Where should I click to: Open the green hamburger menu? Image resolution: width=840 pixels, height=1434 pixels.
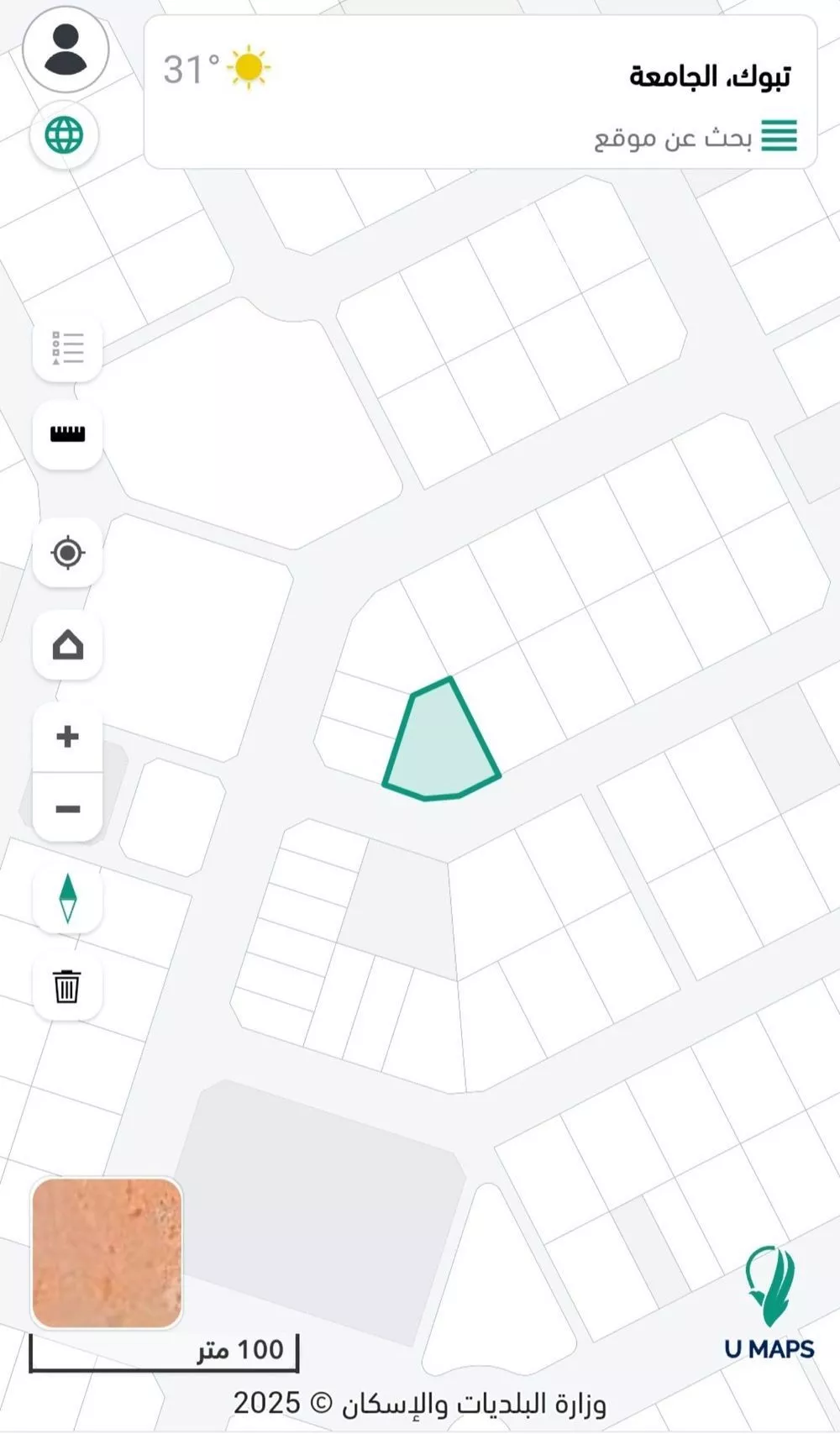coord(779,136)
